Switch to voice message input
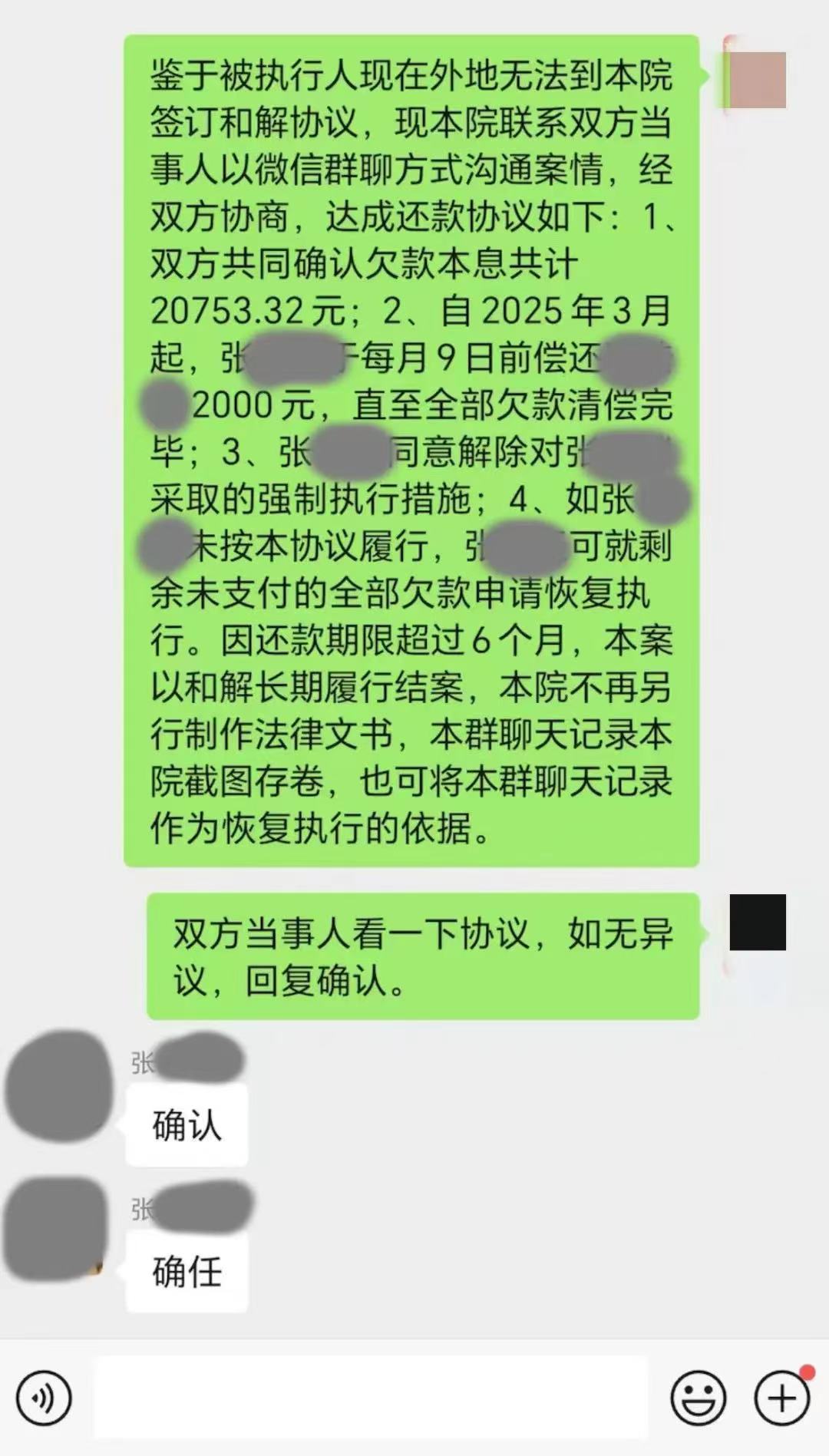The width and height of the screenshot is (829, 1456). click(x=44, y=1398)
